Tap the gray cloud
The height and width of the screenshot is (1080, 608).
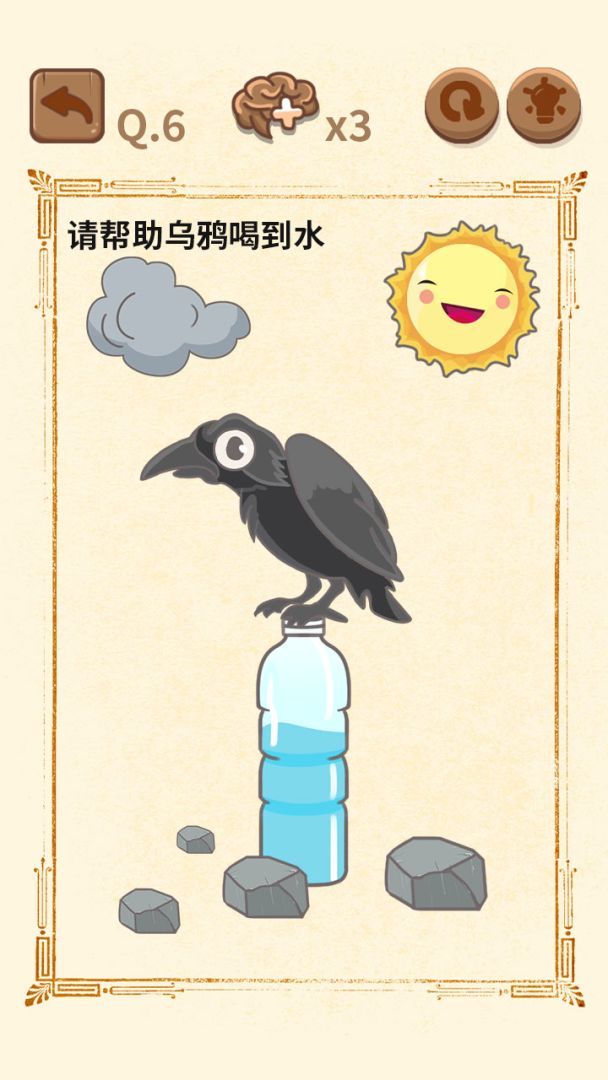(x=166, y=316)
